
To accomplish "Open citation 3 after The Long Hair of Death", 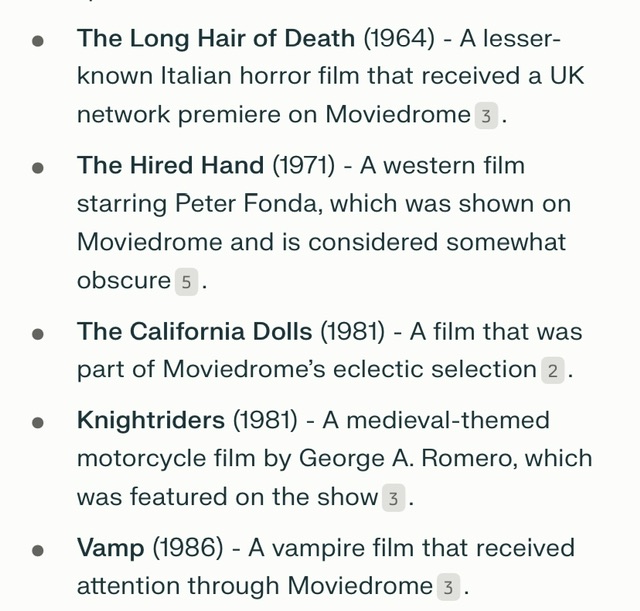I will tap(486, 116).
